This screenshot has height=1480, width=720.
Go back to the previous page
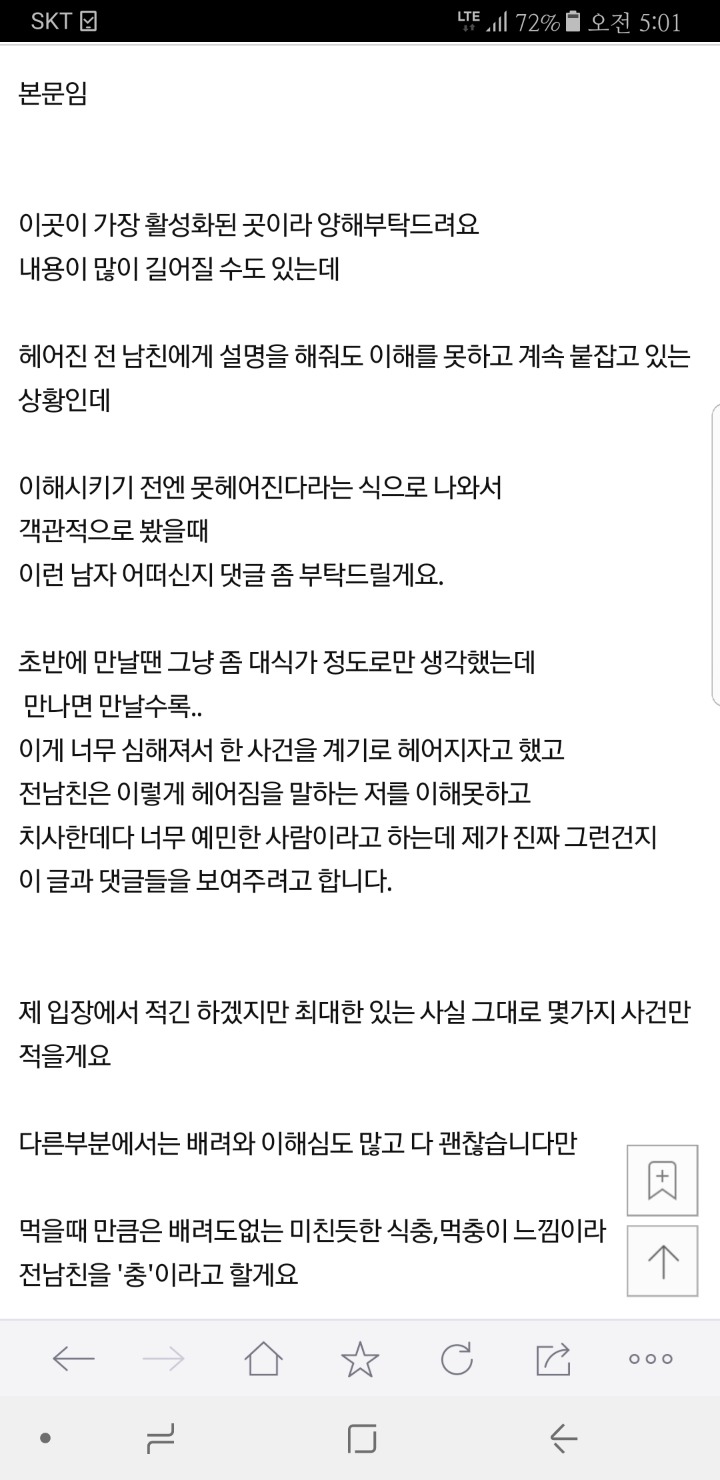73,1358
